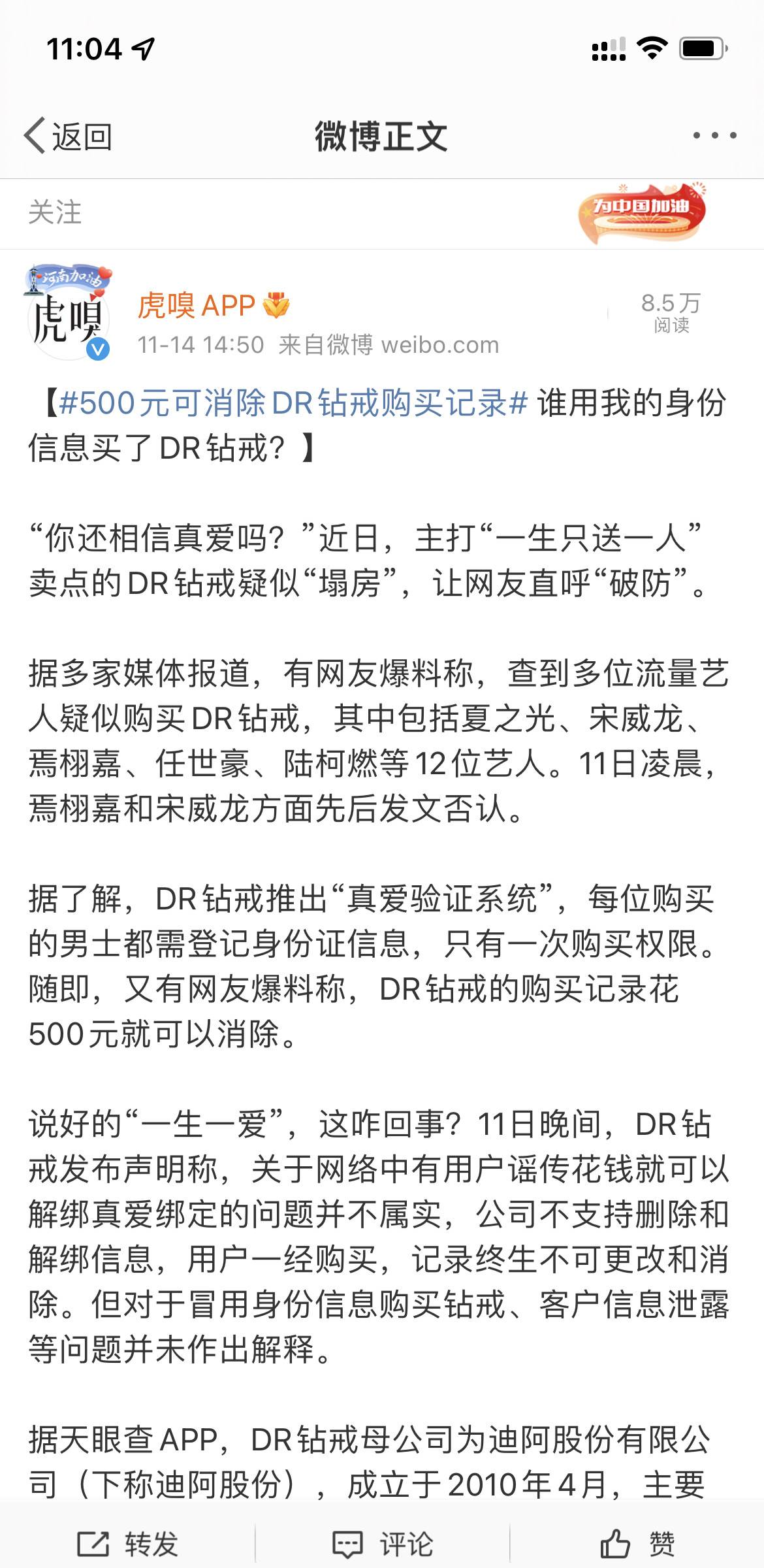Open hashtag #500元可消除DR钻戒购买记录#
The height and width of the screenshot is (1568, 764).
[293, 402]
